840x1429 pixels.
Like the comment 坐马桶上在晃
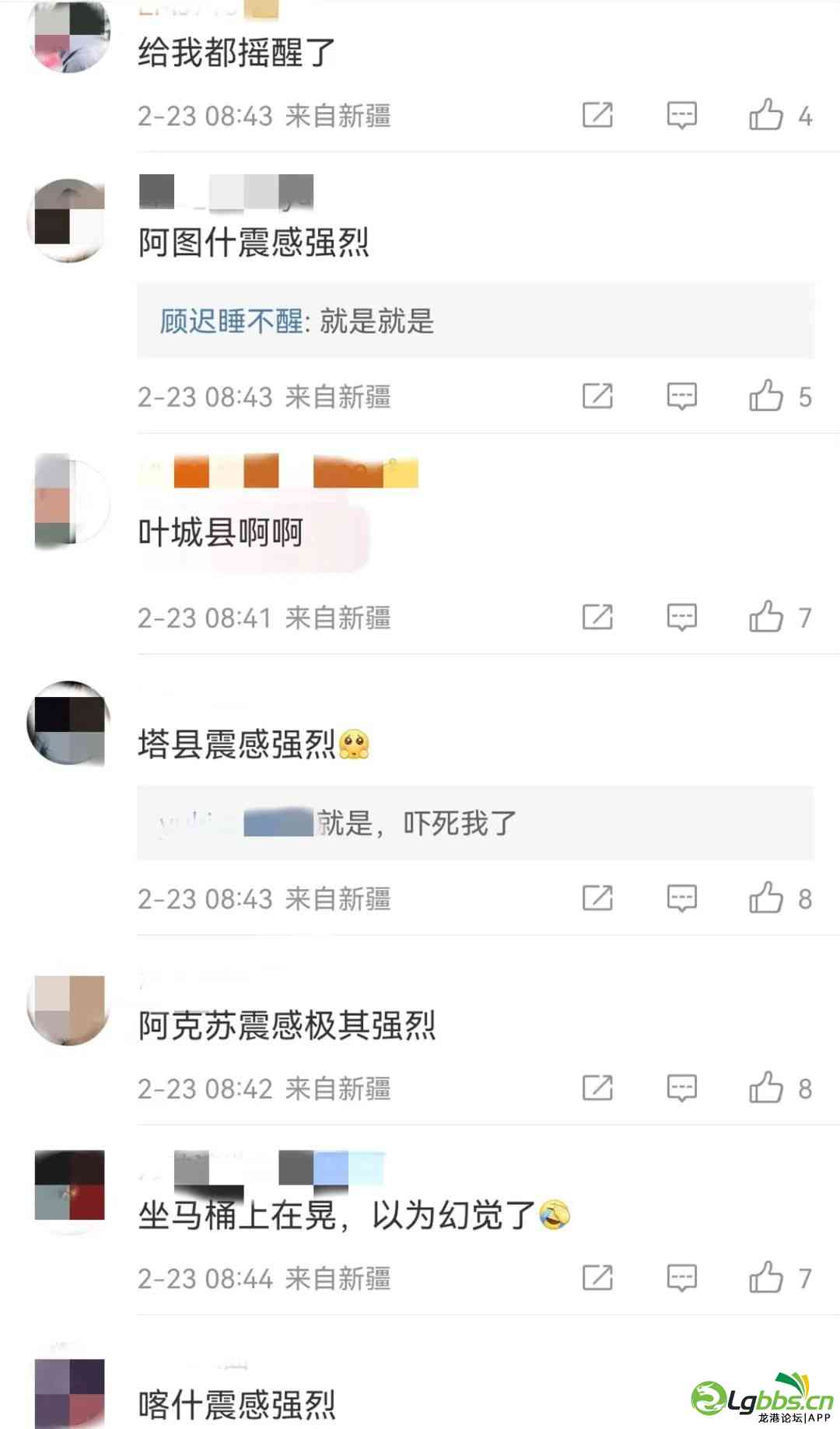point(766,1277)
